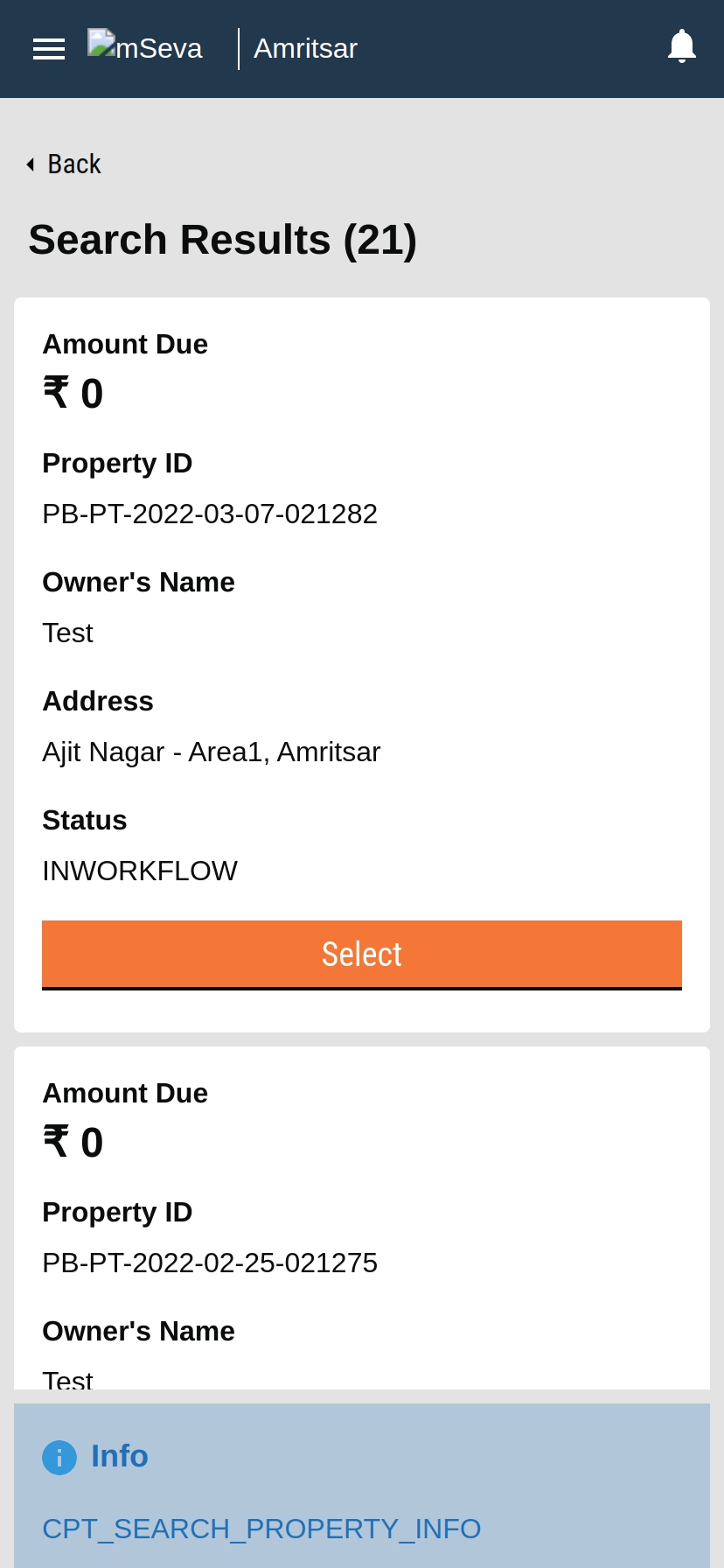This screenshot has width=724, height=1568.
Task: Open the notifications bell
Action: tap(681, 46)
